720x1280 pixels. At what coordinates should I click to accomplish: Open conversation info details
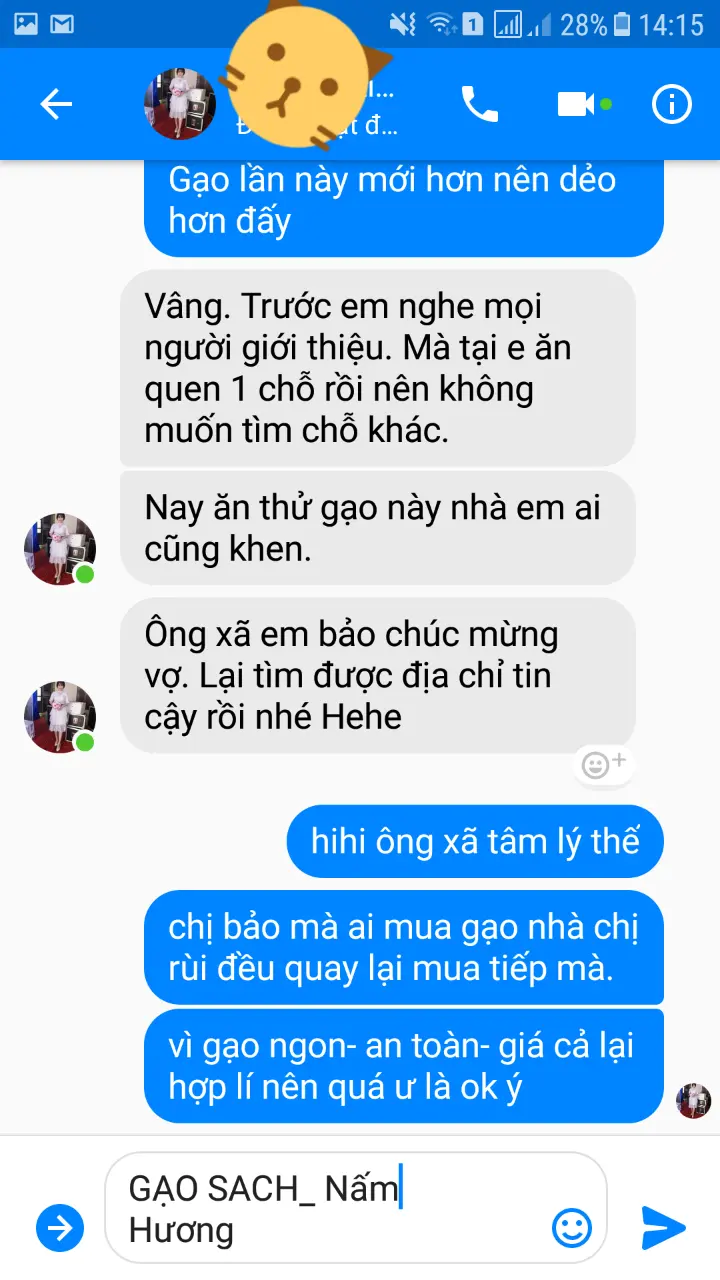671,104
